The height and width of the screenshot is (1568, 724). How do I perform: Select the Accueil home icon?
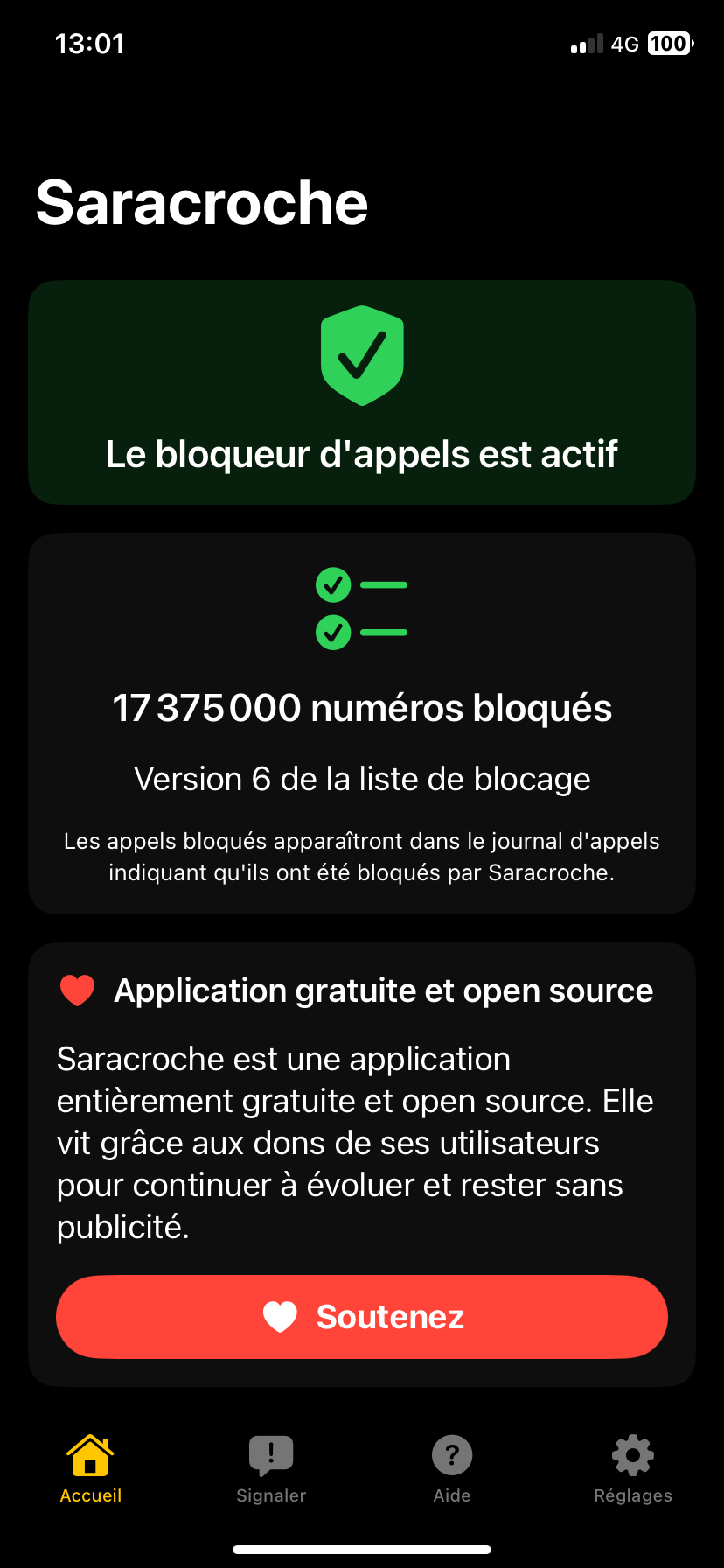pyautogui.click(x=90, y=1454)
